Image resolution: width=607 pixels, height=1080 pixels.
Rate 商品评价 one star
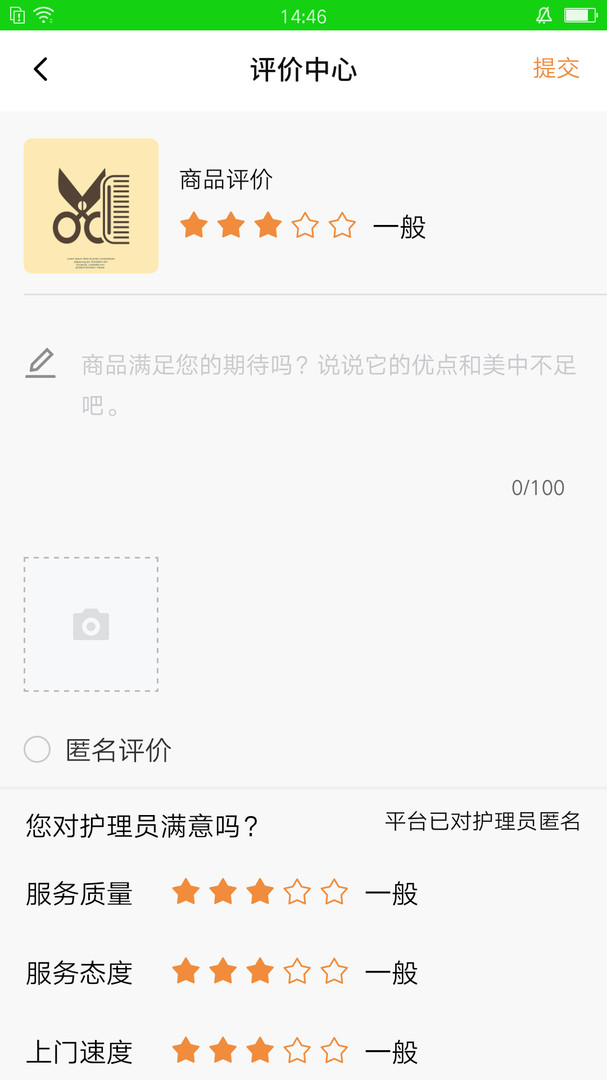(193, 225)
